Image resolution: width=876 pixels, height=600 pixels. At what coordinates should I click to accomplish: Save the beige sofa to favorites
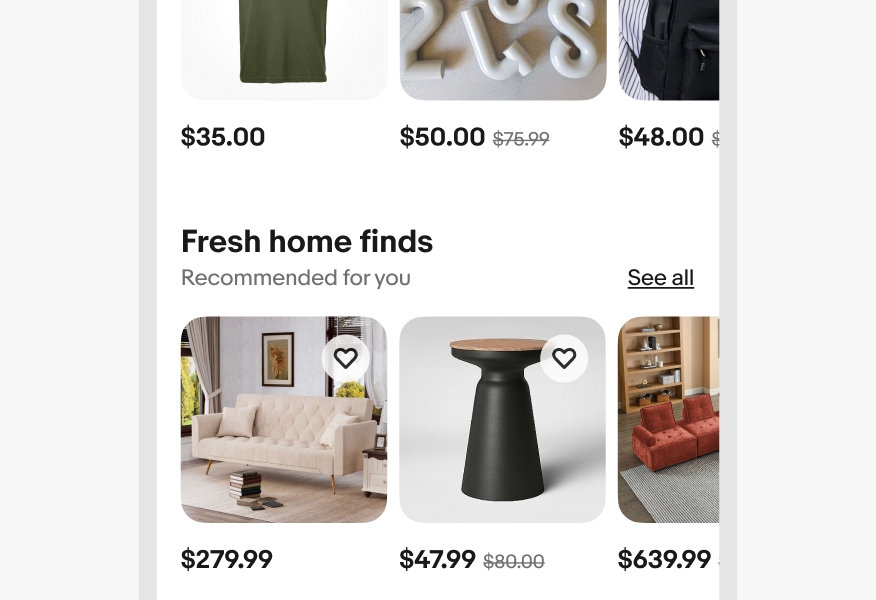coord(345,358)
